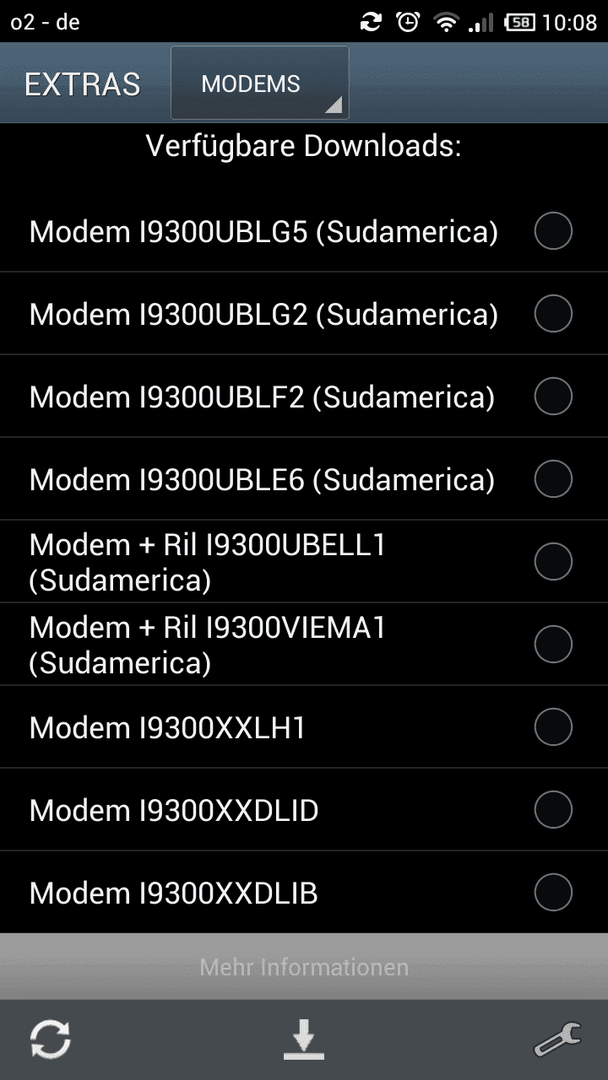Select Modem + Ril I9300UBELL1

[304, 562]
